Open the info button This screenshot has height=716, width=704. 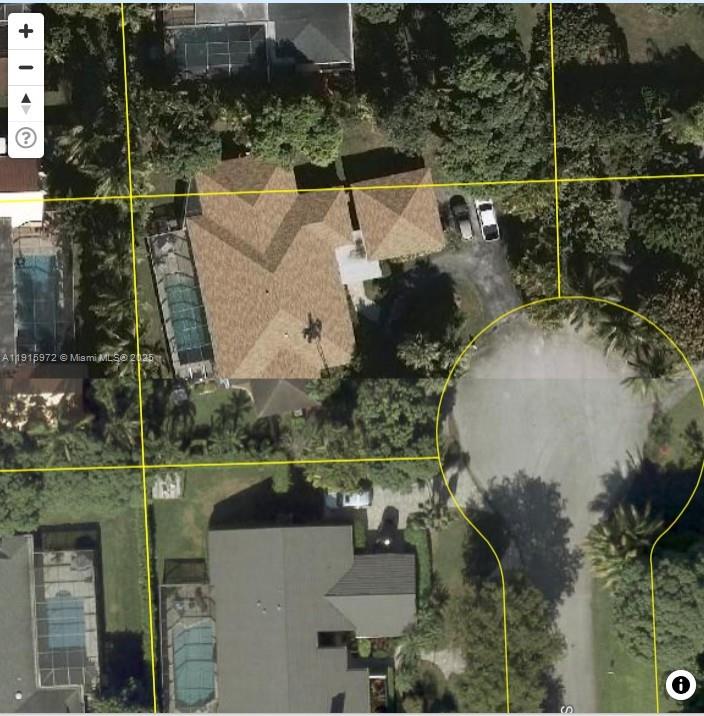pos(681,684)
